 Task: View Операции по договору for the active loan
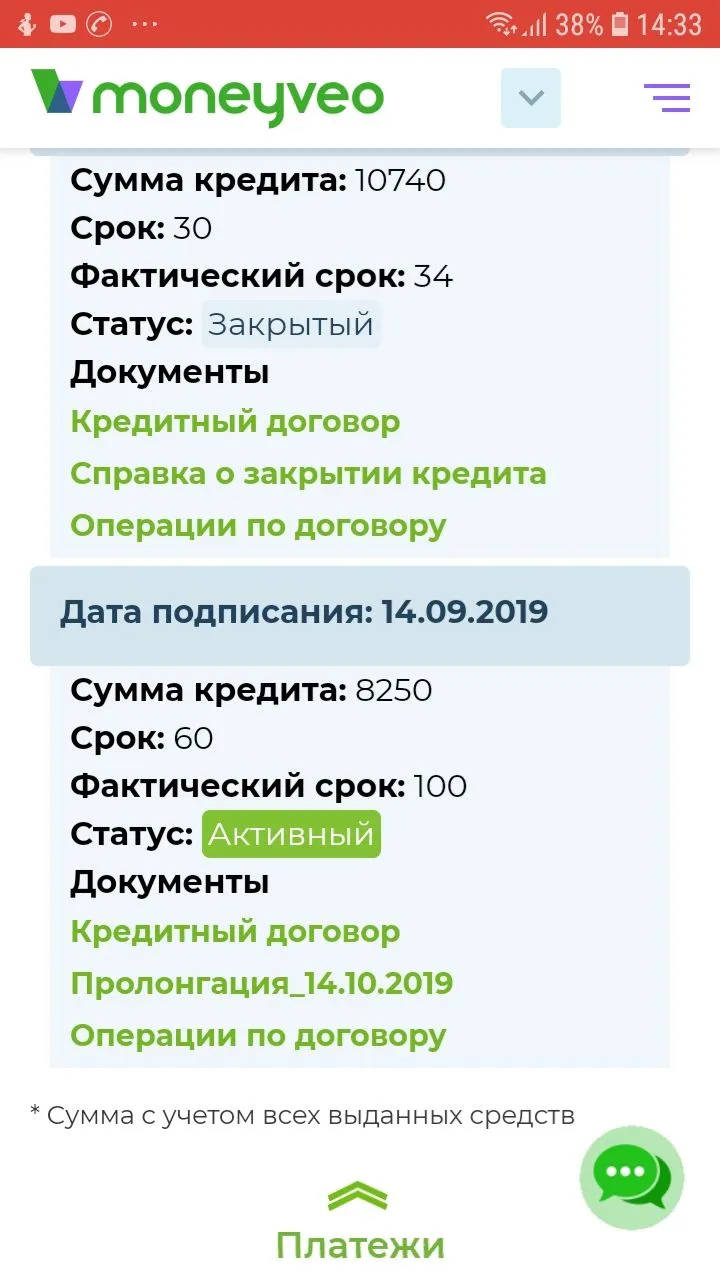click(258, 1035)
